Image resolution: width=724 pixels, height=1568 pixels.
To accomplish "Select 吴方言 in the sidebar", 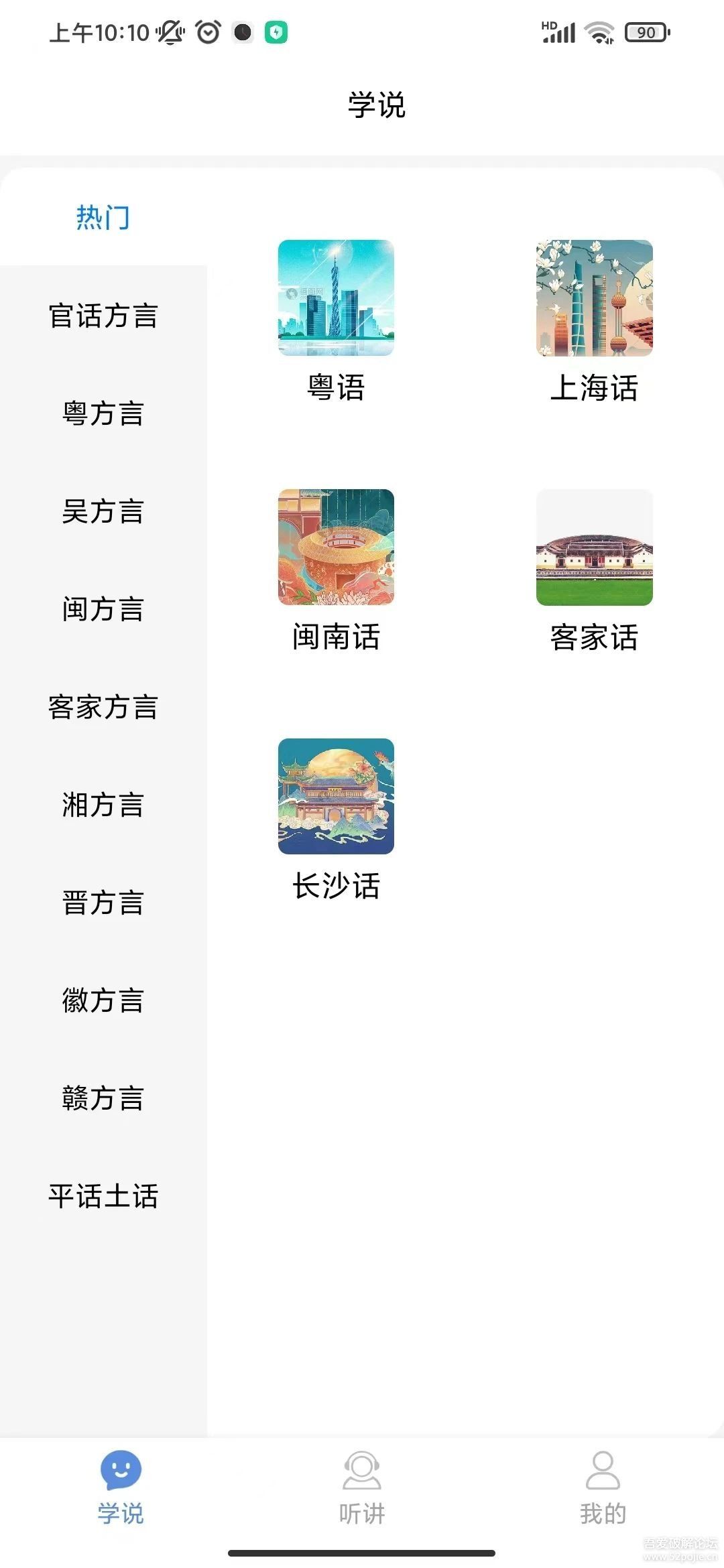I will [104, 513].
